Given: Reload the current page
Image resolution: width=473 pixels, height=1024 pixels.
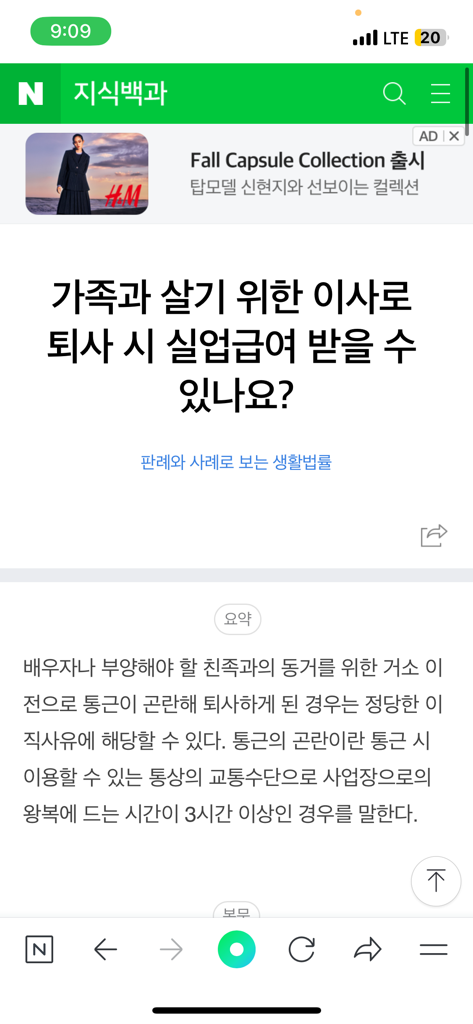Looking at the screenshot, I should tap(301, 950).
